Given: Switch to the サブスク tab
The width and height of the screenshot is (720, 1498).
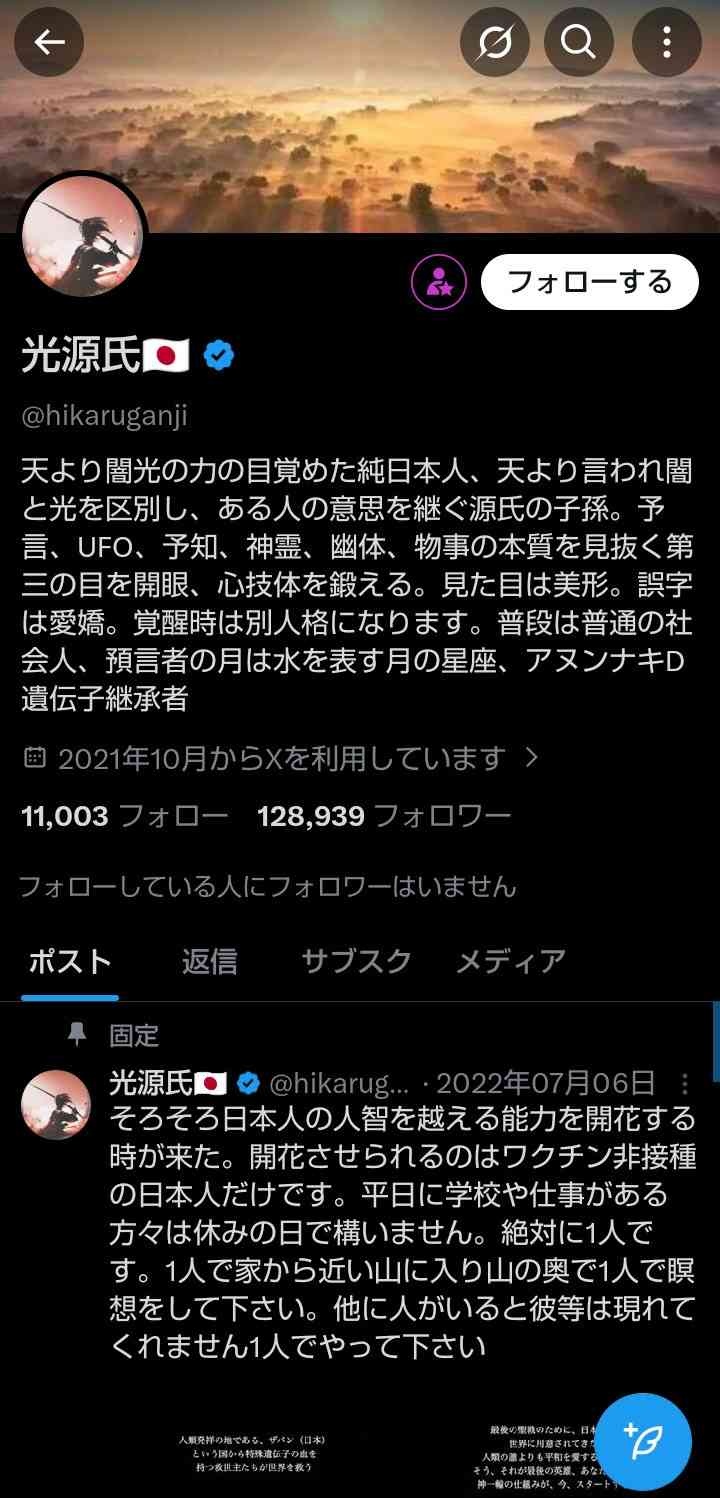Looking at the screenshot, I should pyautogui.click(x=356, y=961).
